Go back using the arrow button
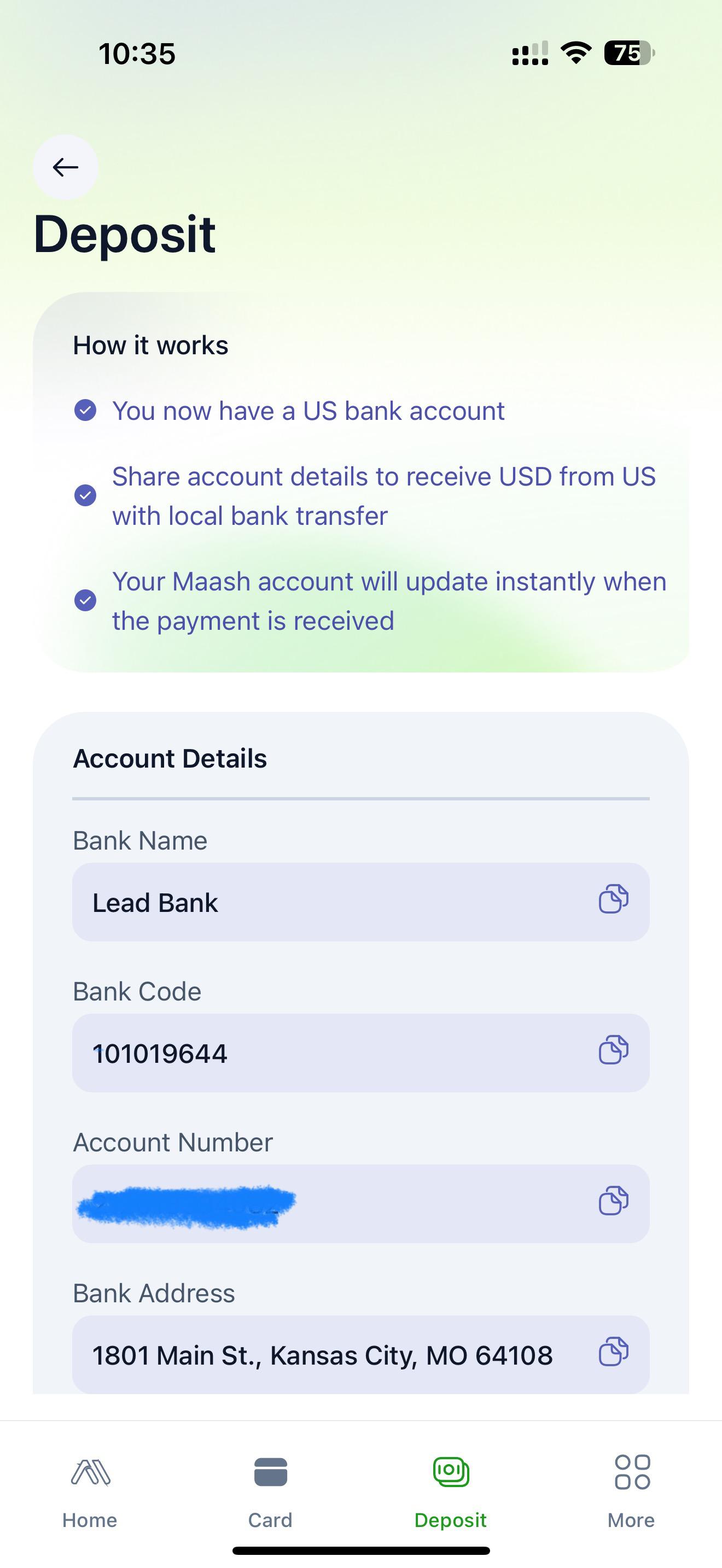722x1568 pixels. pyautogui.click(x=66, y=167)
